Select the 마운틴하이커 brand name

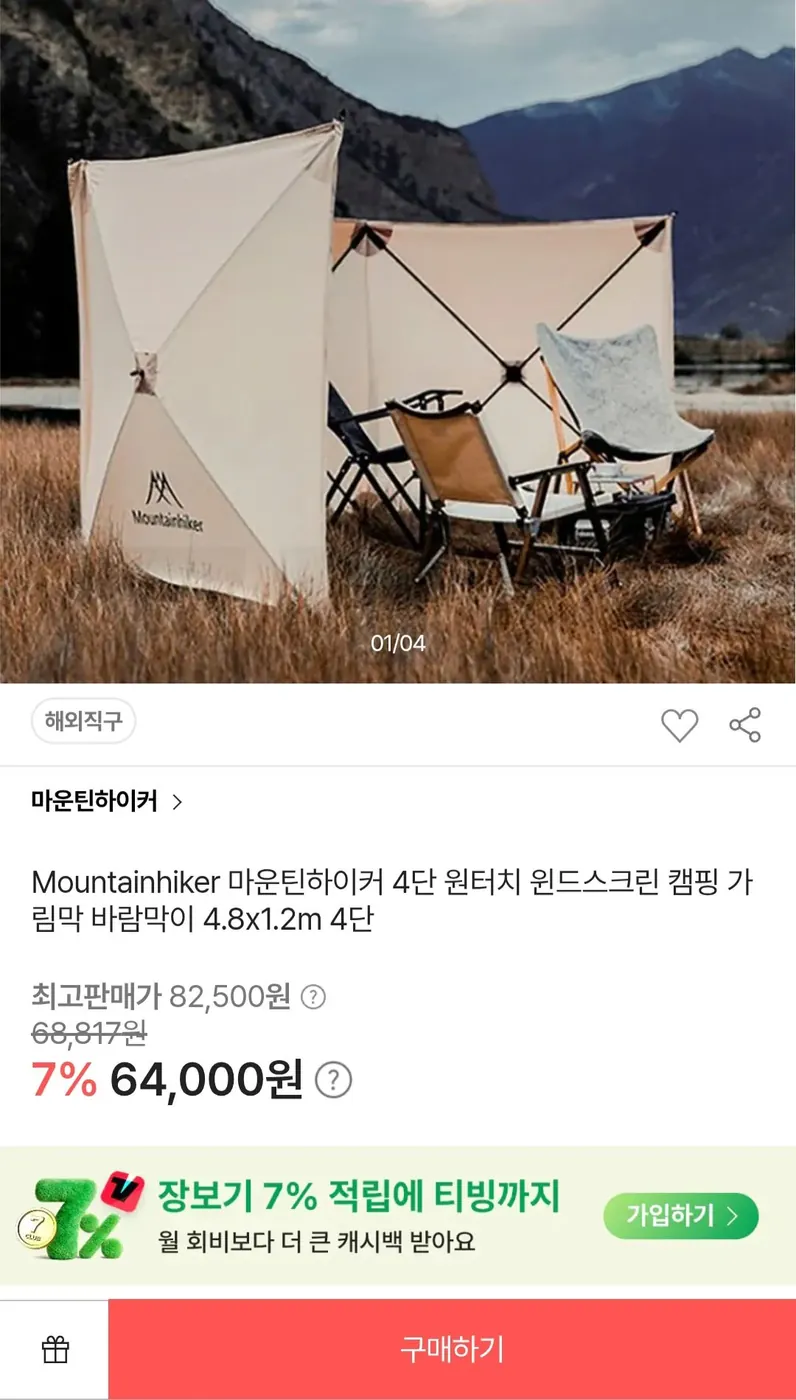(91, 801)
